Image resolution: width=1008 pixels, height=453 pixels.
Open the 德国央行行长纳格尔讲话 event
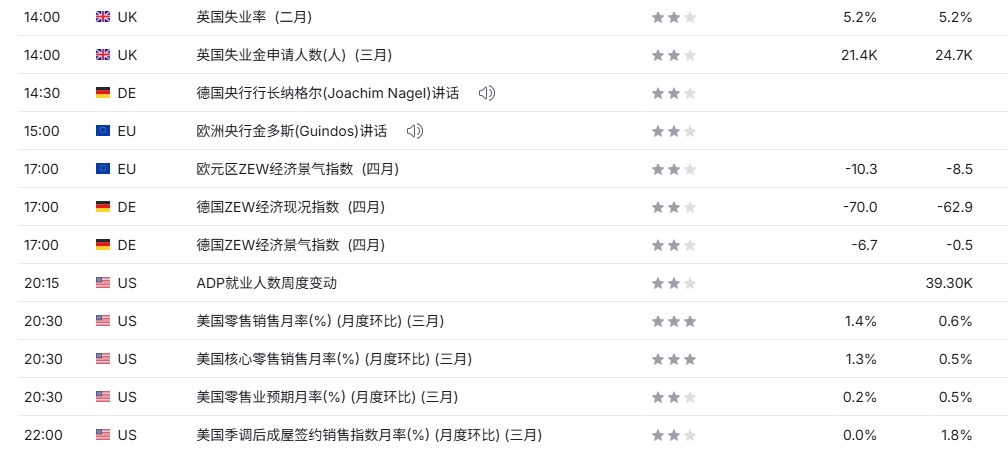pos(328,93)
